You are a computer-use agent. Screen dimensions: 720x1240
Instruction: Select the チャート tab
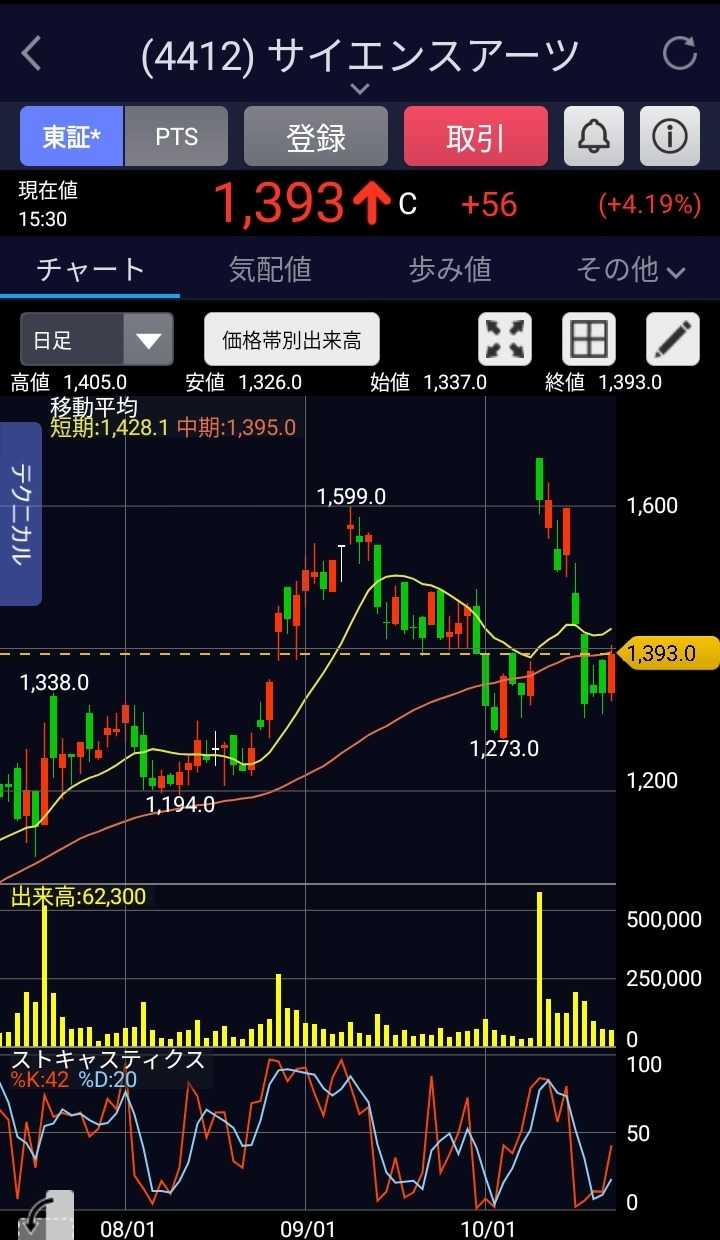pos(90,269)
